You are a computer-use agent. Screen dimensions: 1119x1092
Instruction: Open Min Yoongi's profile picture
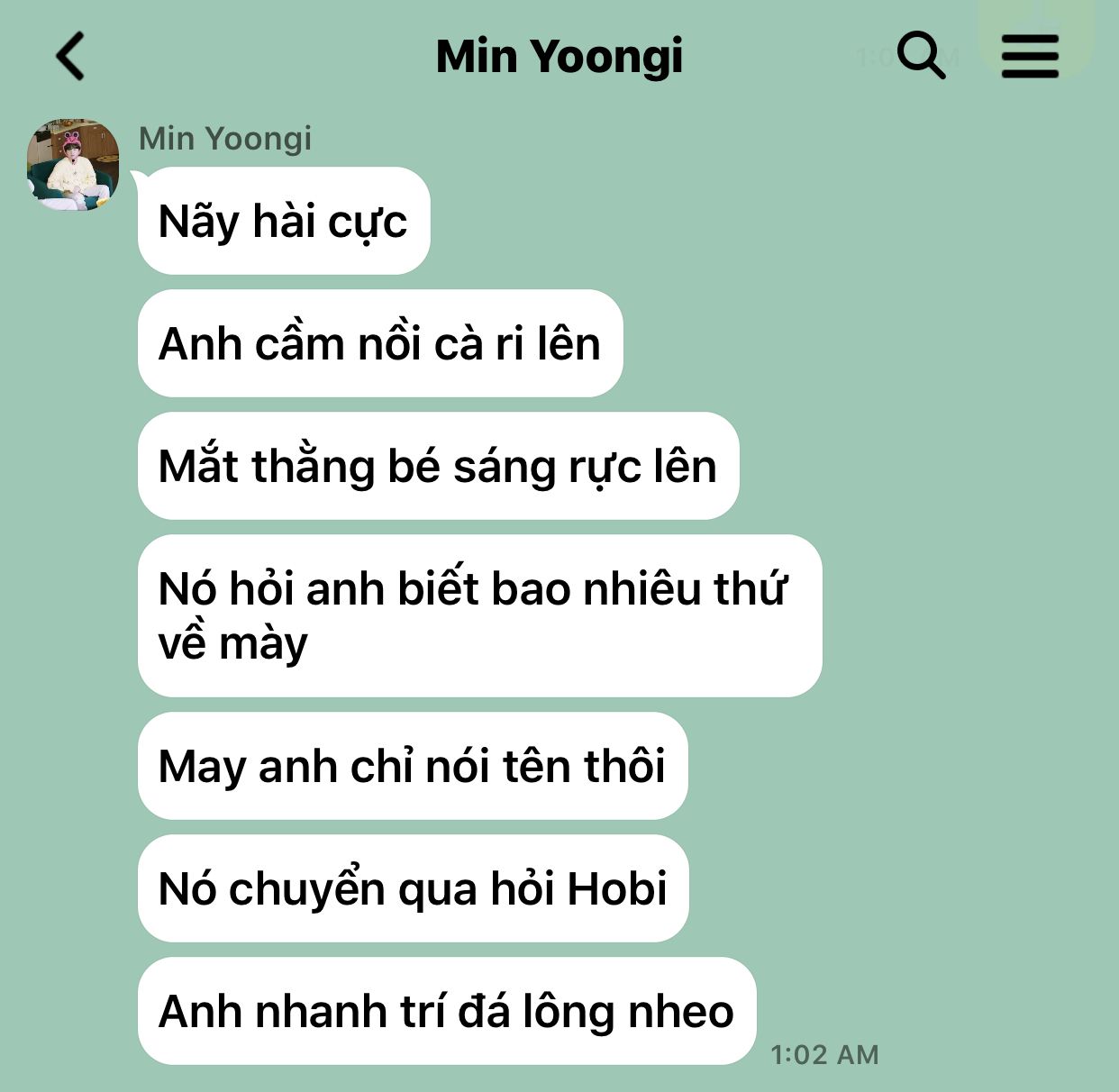[x=73, y=166]
